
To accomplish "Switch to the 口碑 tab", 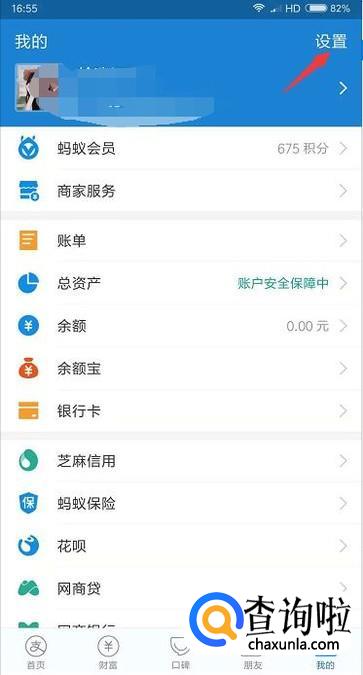I will (181, 652).
